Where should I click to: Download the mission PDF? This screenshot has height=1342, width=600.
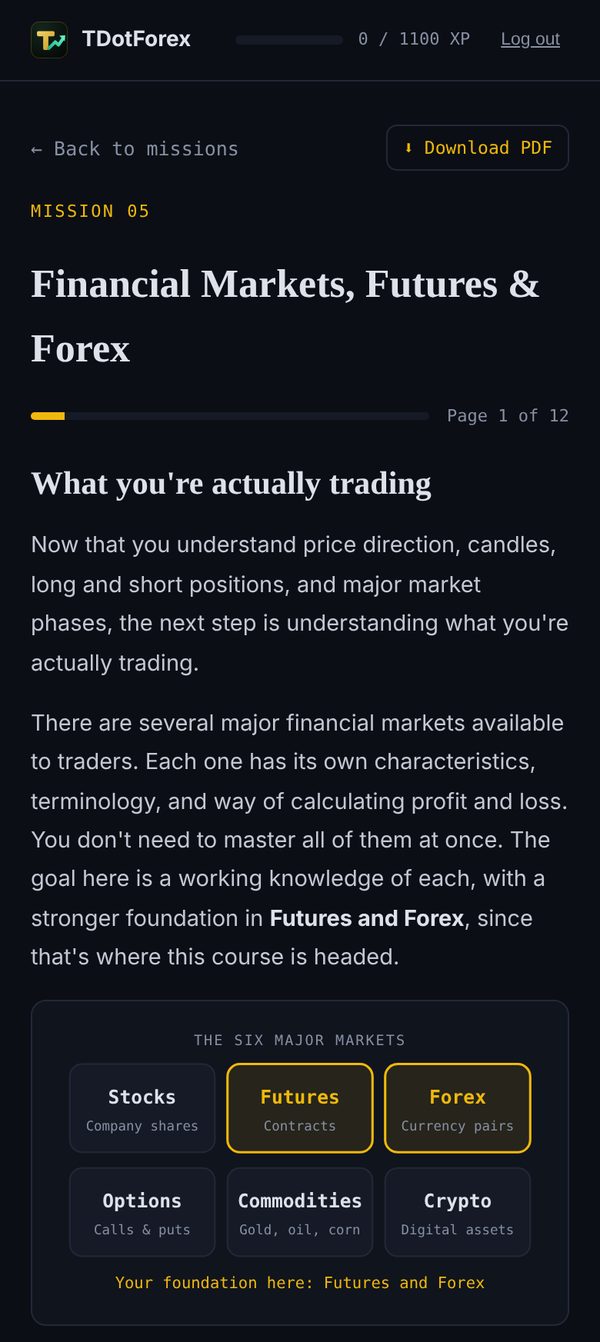click(x=477, y=148)
